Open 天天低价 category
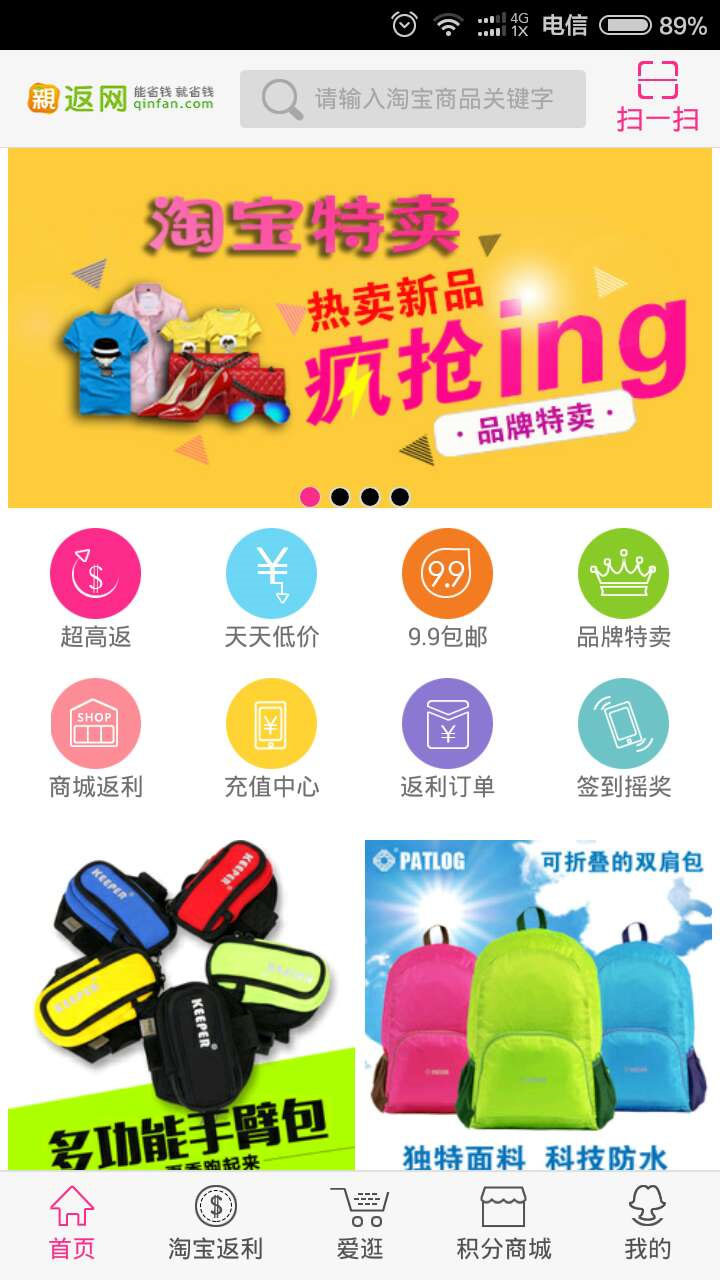 (x=271, y=590)
